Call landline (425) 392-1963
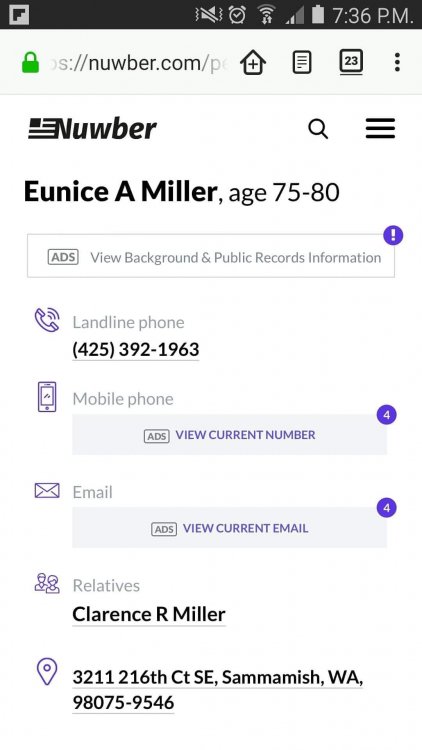 (135, 350)
